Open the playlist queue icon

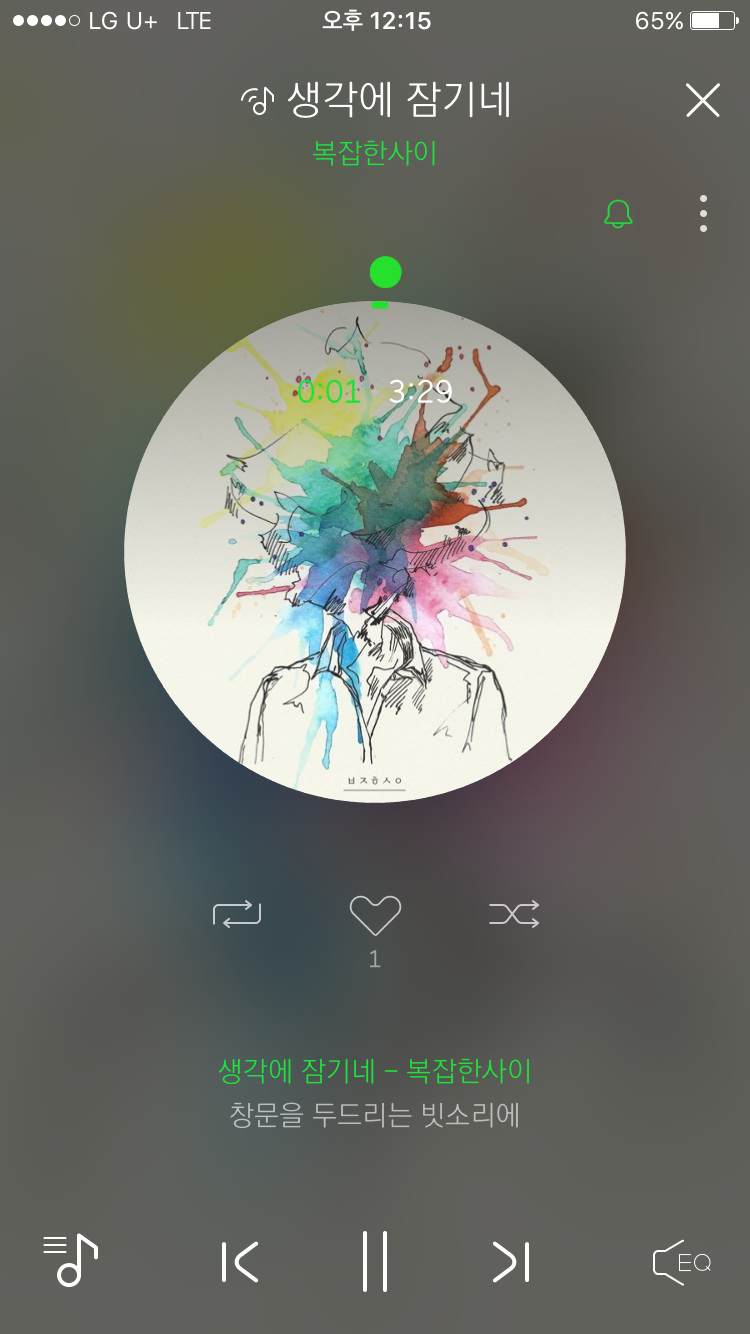pos(70,1260)
